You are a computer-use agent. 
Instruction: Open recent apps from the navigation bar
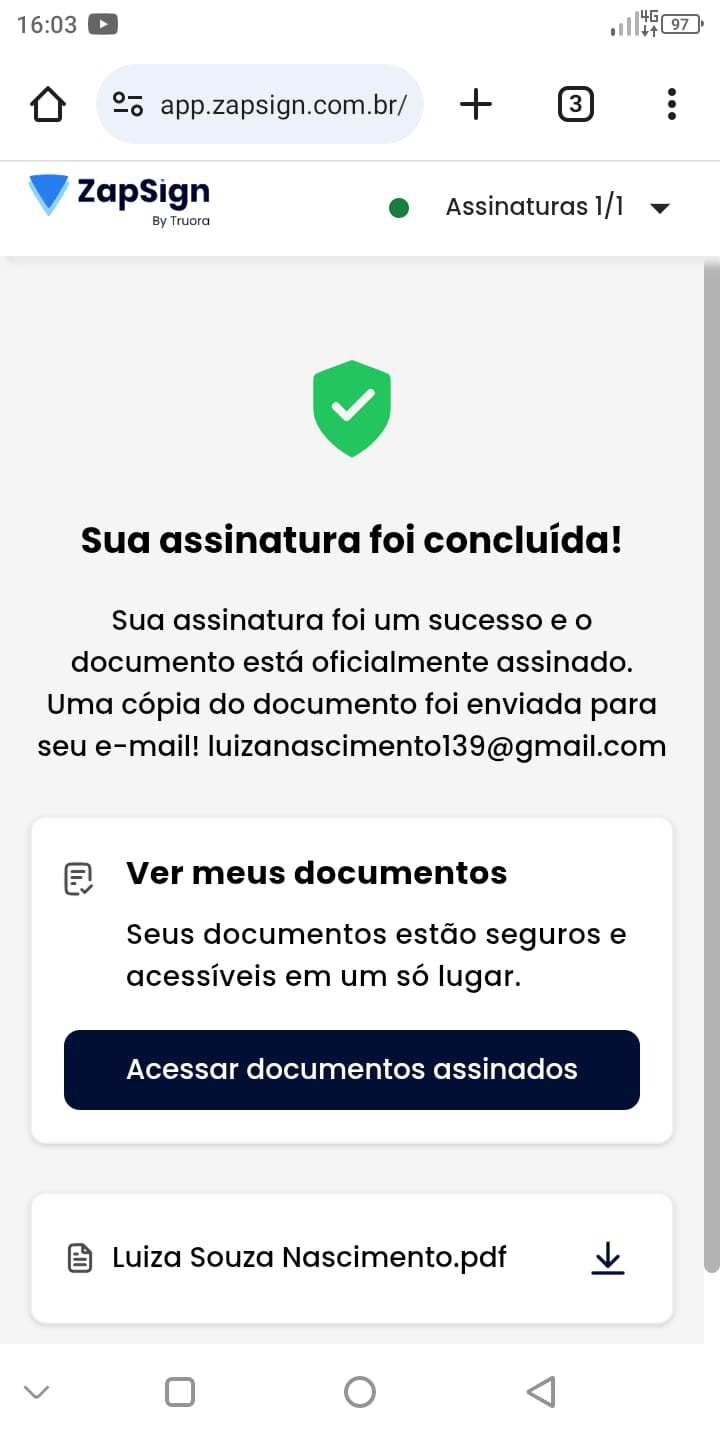pos(180,1391)
